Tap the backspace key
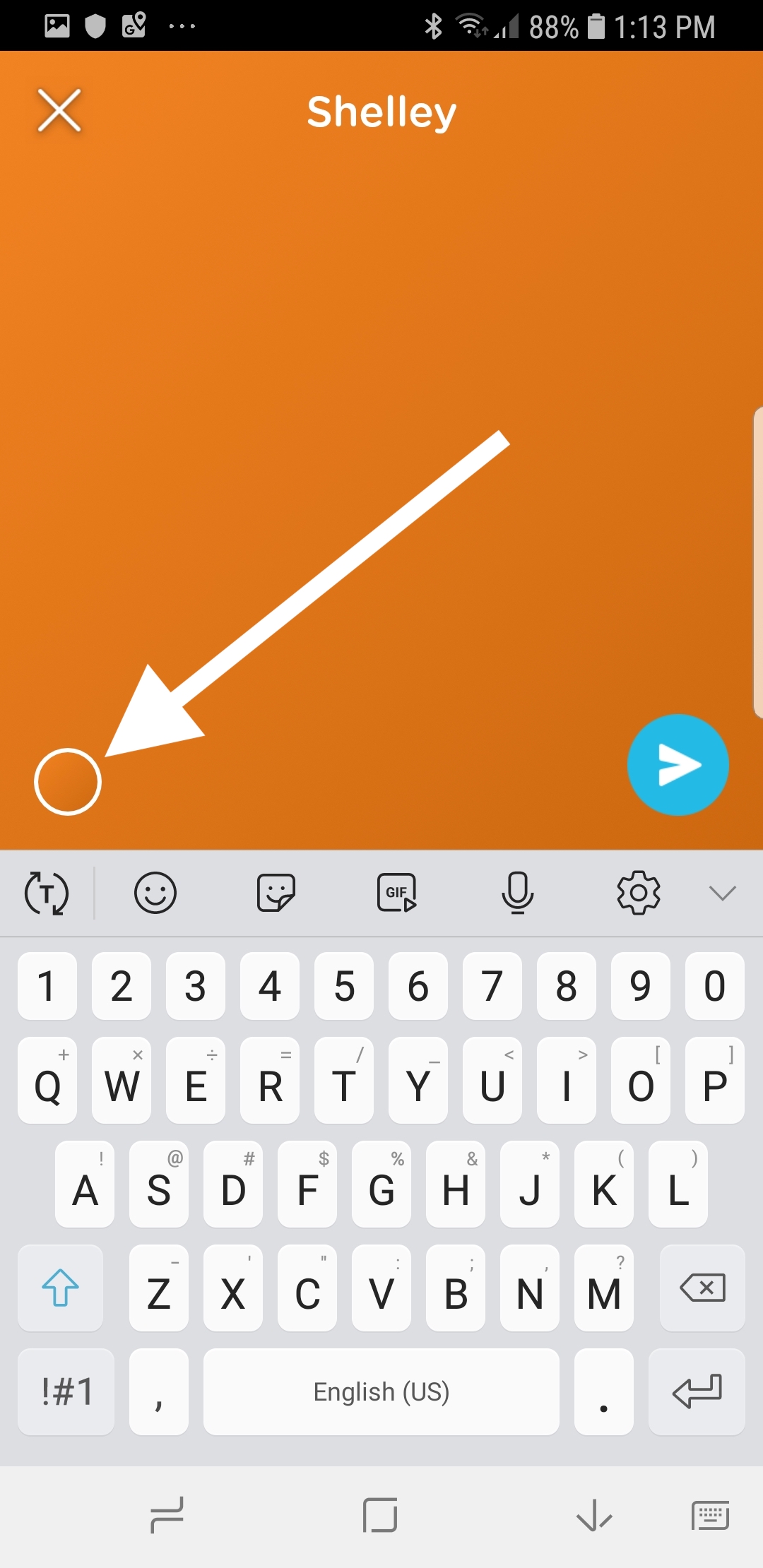 point(702,1288)
